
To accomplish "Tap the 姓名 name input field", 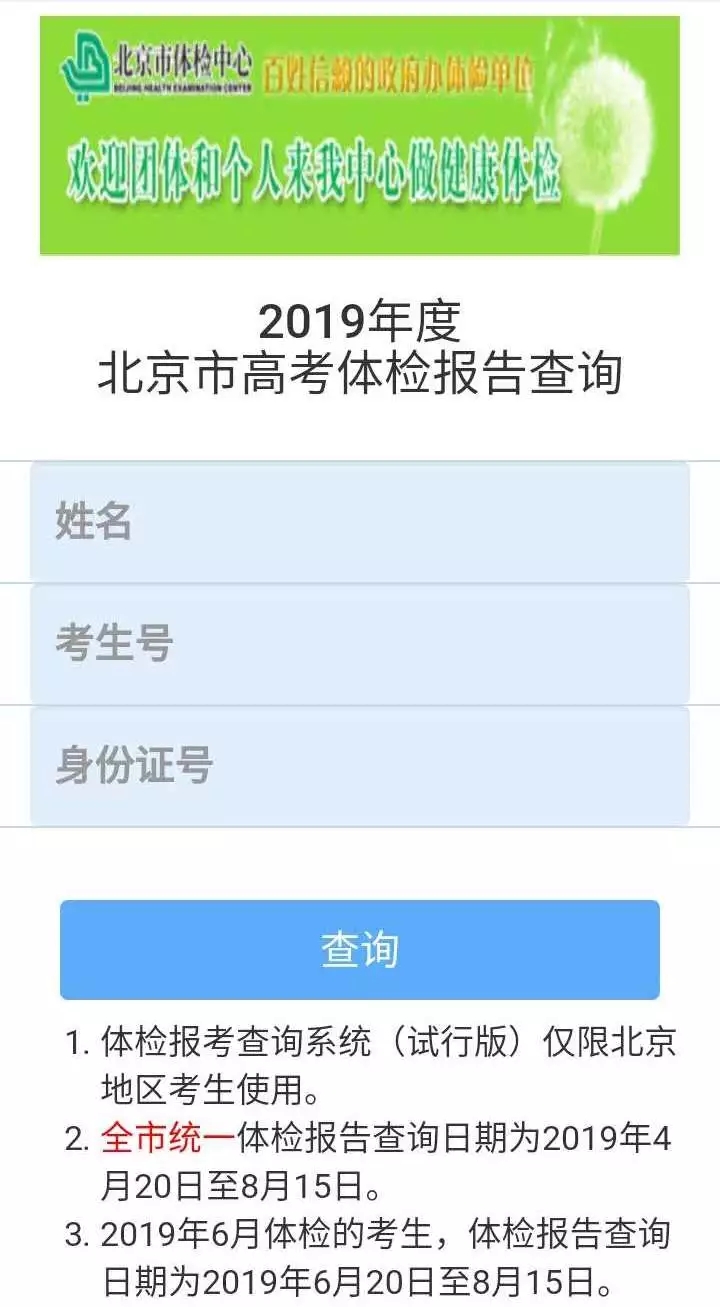I will click(360, 522).
